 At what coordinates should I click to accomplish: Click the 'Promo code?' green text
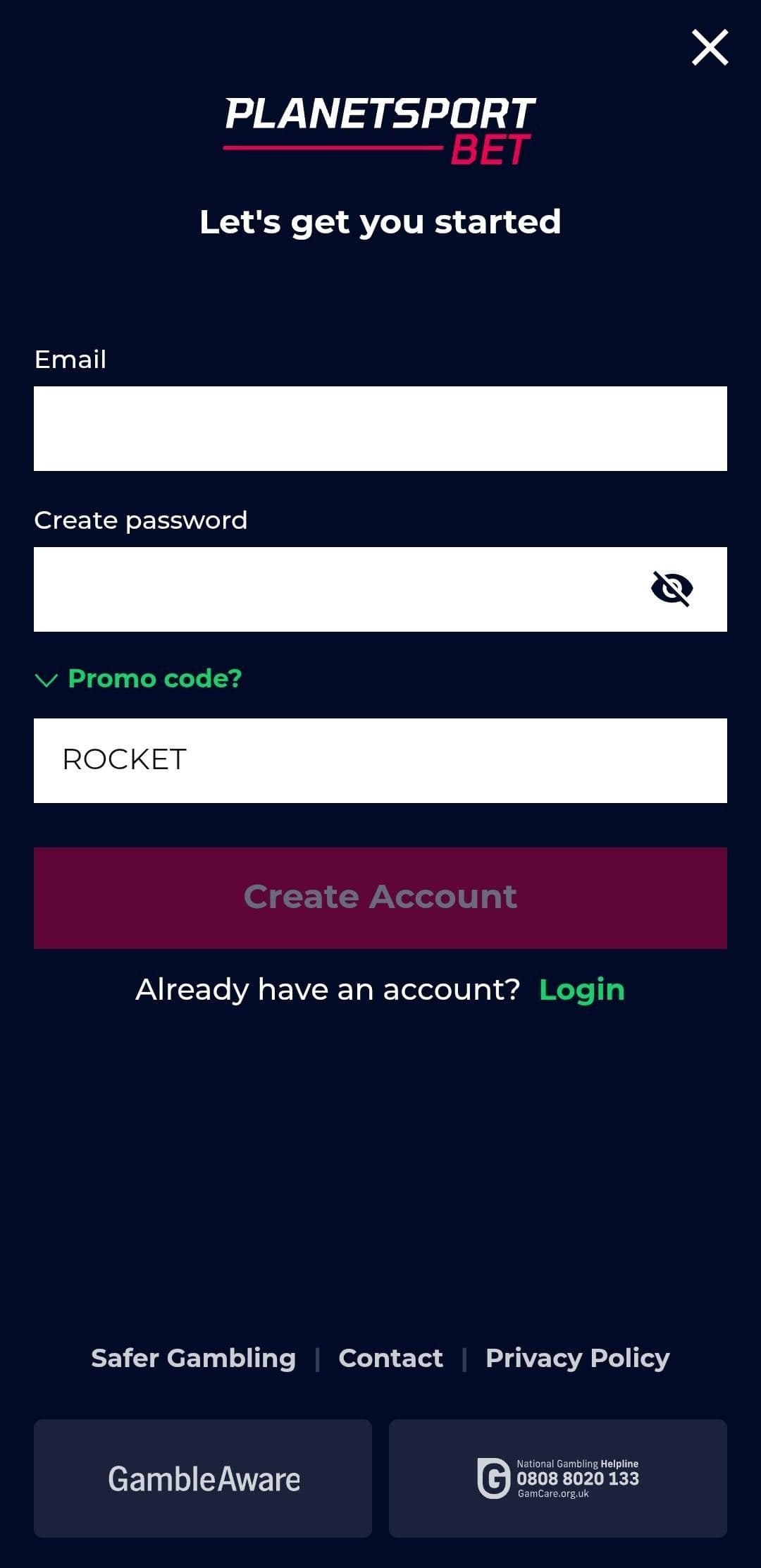click(x=154, y=679)
